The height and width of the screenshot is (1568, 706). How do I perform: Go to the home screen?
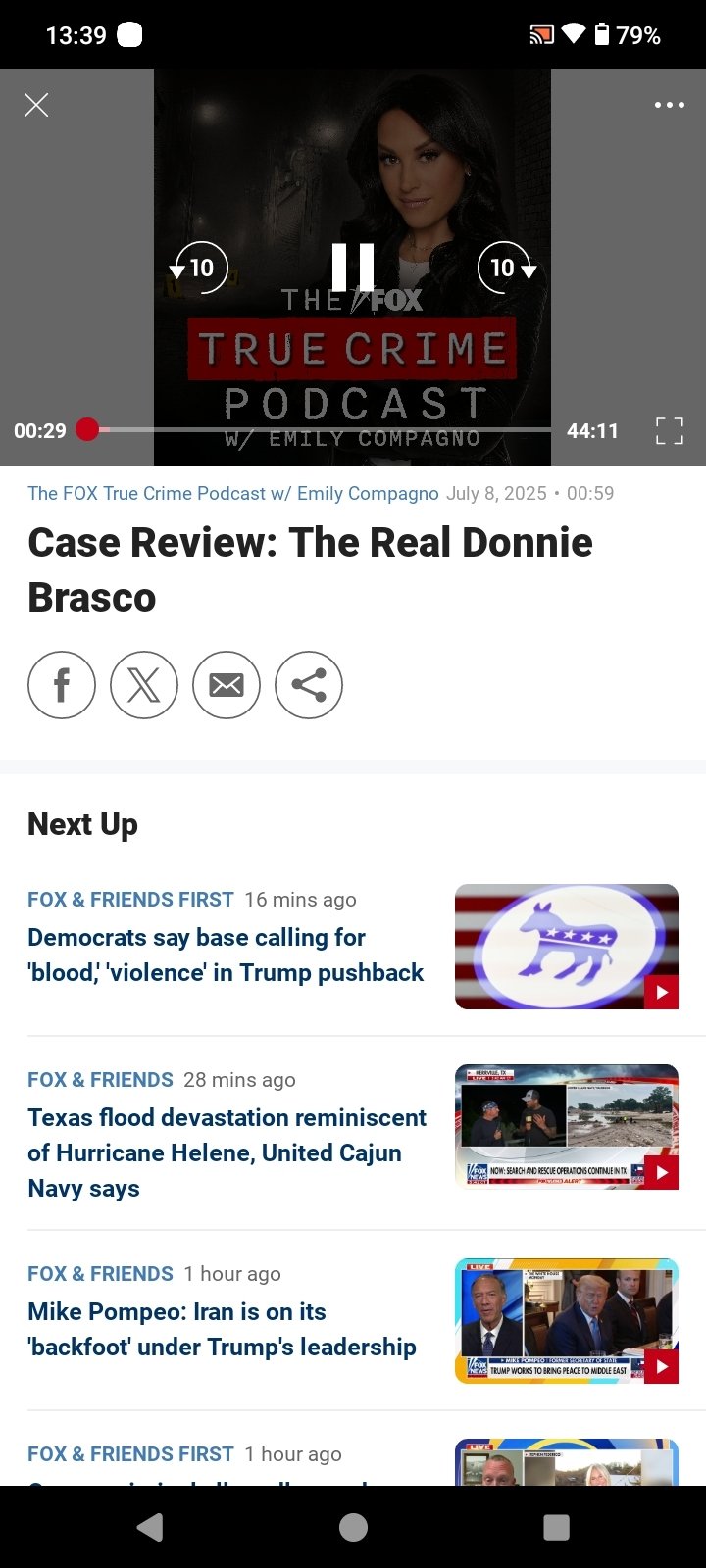pos(353,1527)
